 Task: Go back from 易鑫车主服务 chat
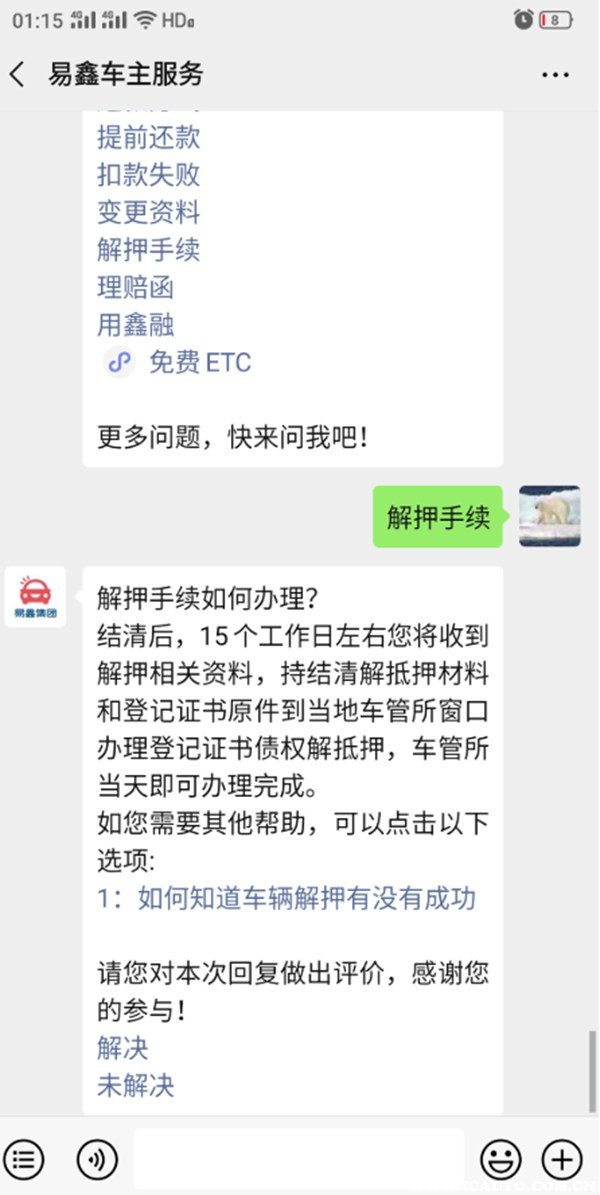click(x=18, y=74)
